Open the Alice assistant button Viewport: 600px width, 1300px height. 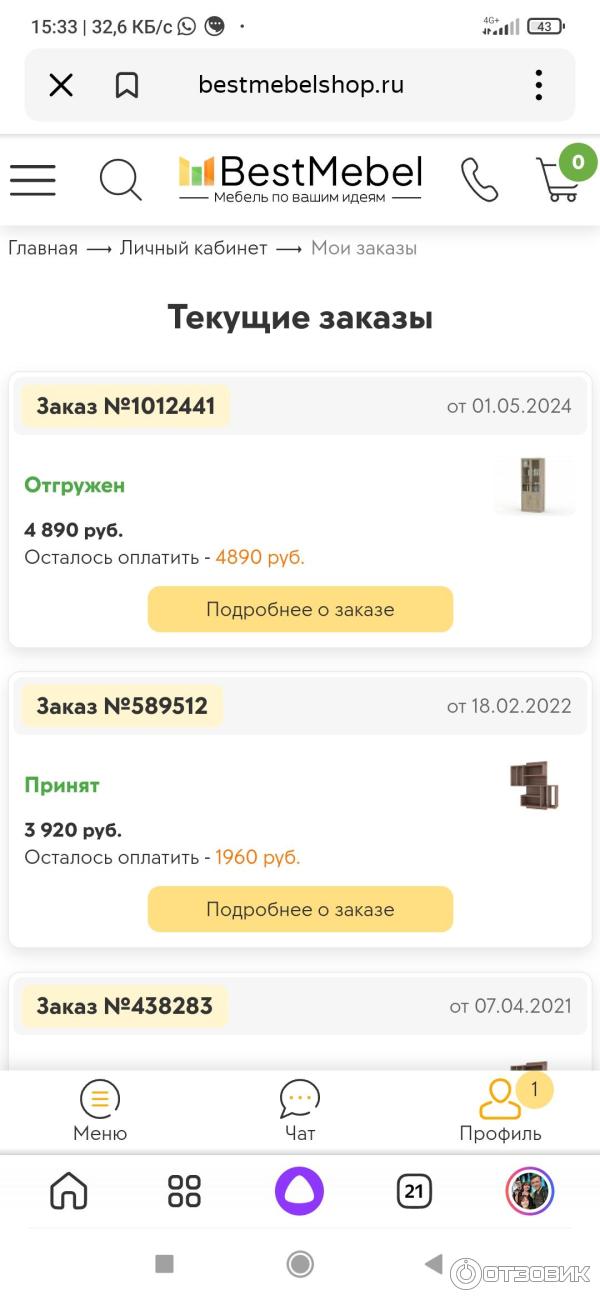click(300, 1191)
